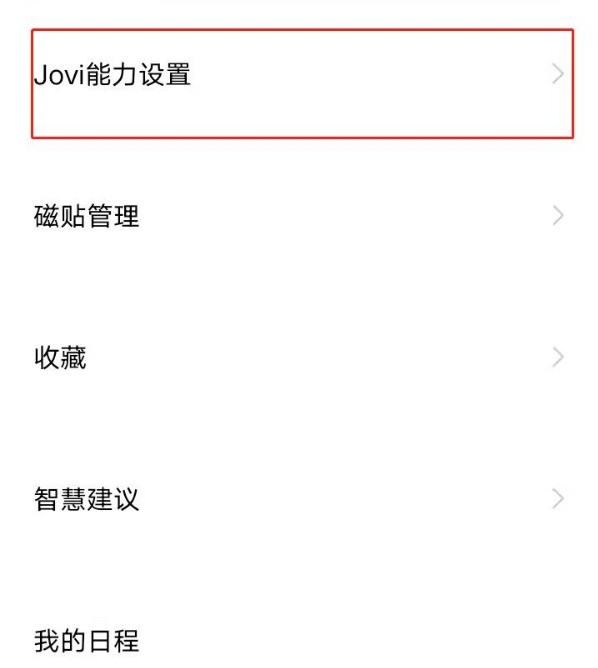Open Jovi能力设置
Screen dimensions: 598x668
302,84
